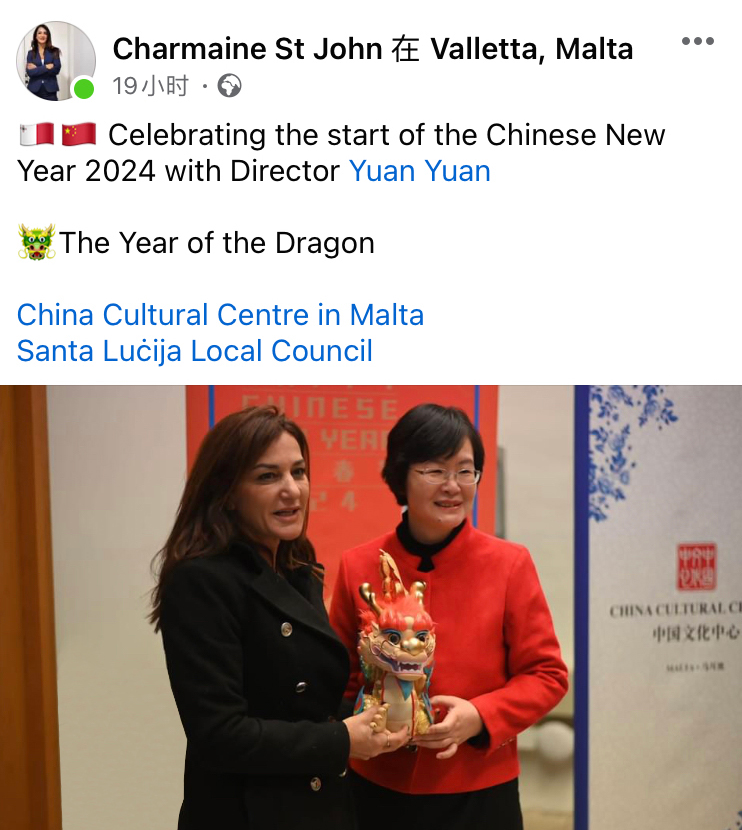Open the post photo in full view

click(x=371, y=607)
